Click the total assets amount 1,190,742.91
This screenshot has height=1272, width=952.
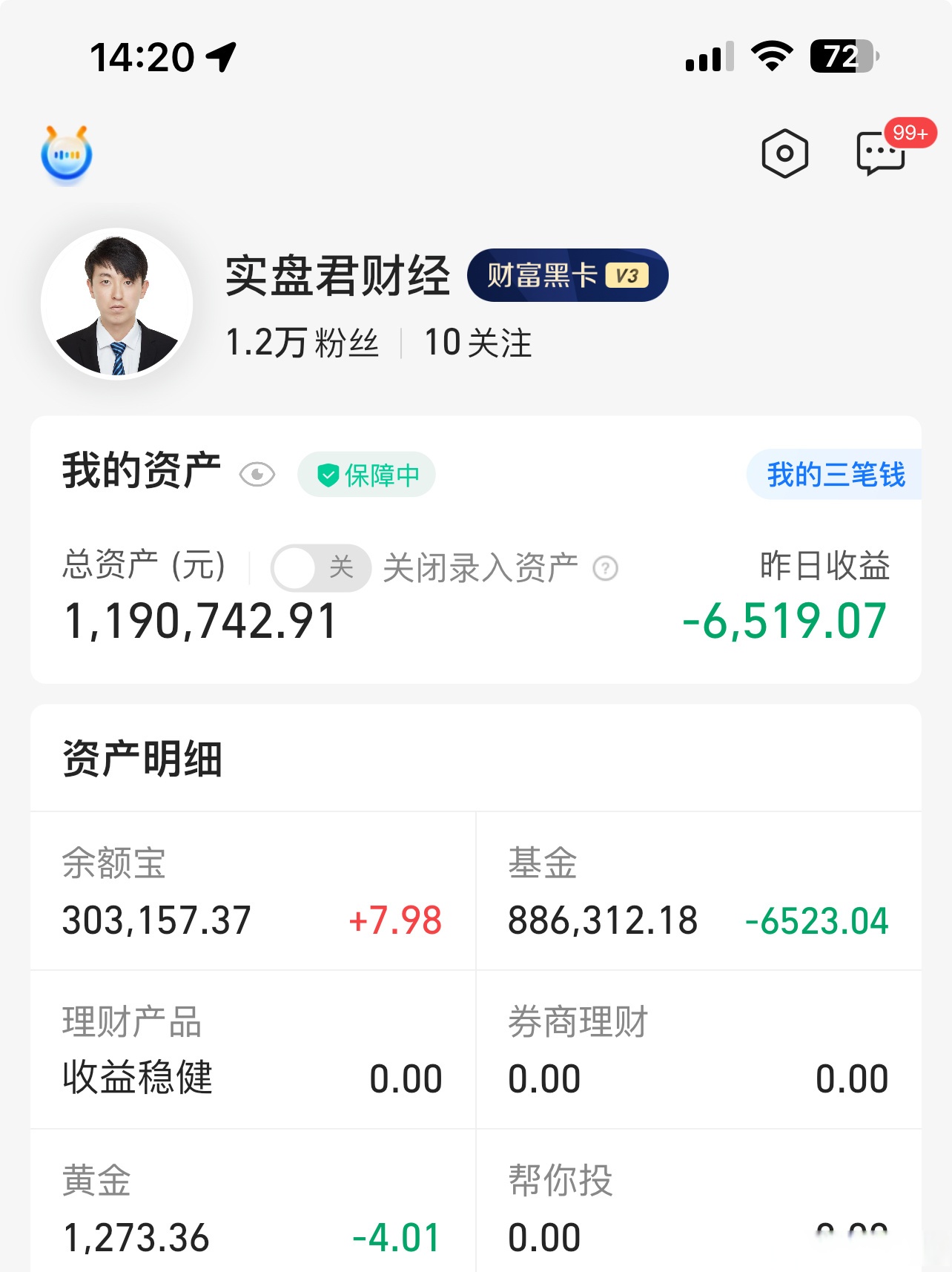point(200,620)
